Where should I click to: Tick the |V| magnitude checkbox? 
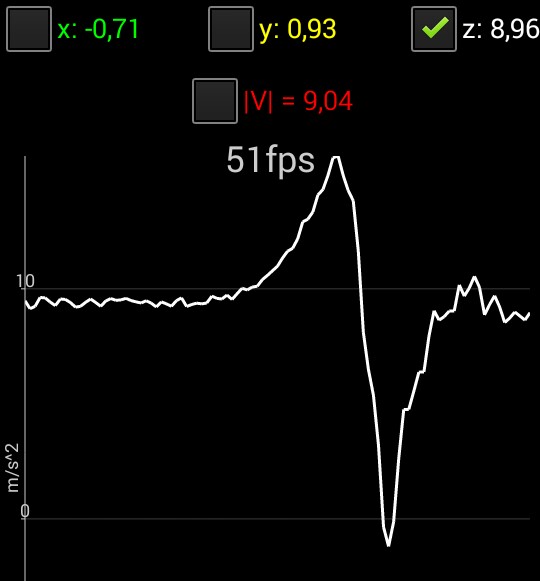coord(215,101)
